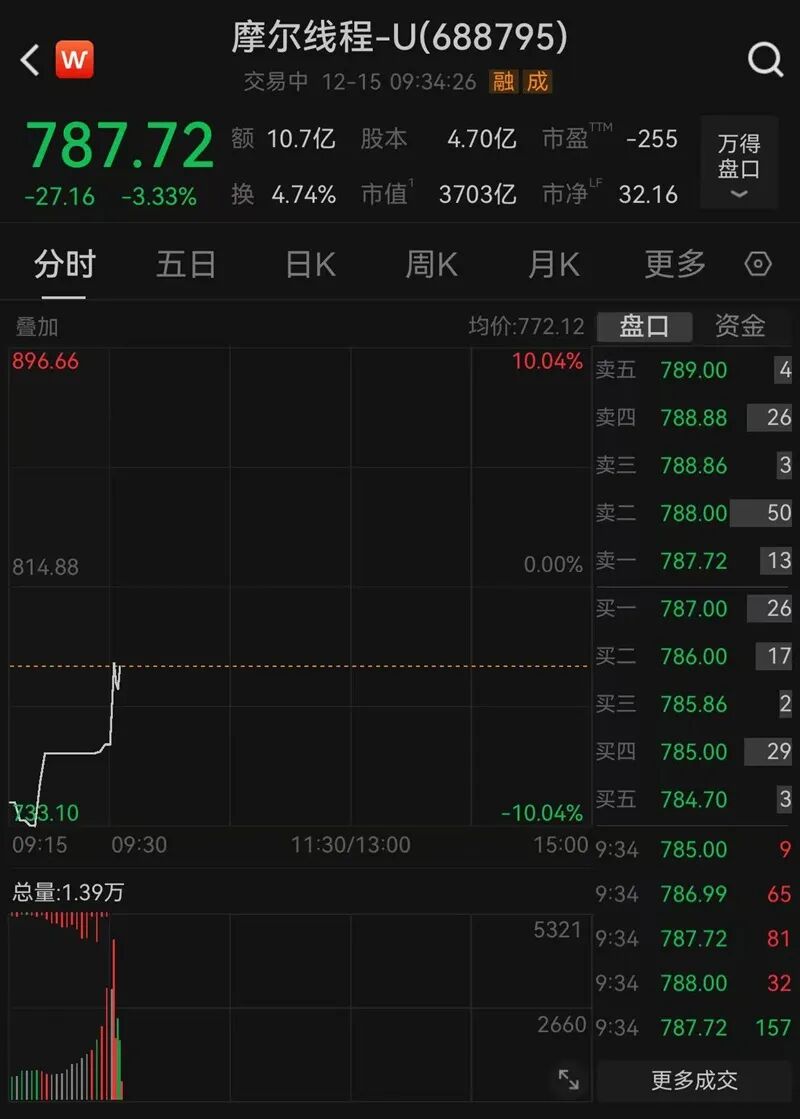
Task: Go back using the top-left arrow
Action: [30, 60]
